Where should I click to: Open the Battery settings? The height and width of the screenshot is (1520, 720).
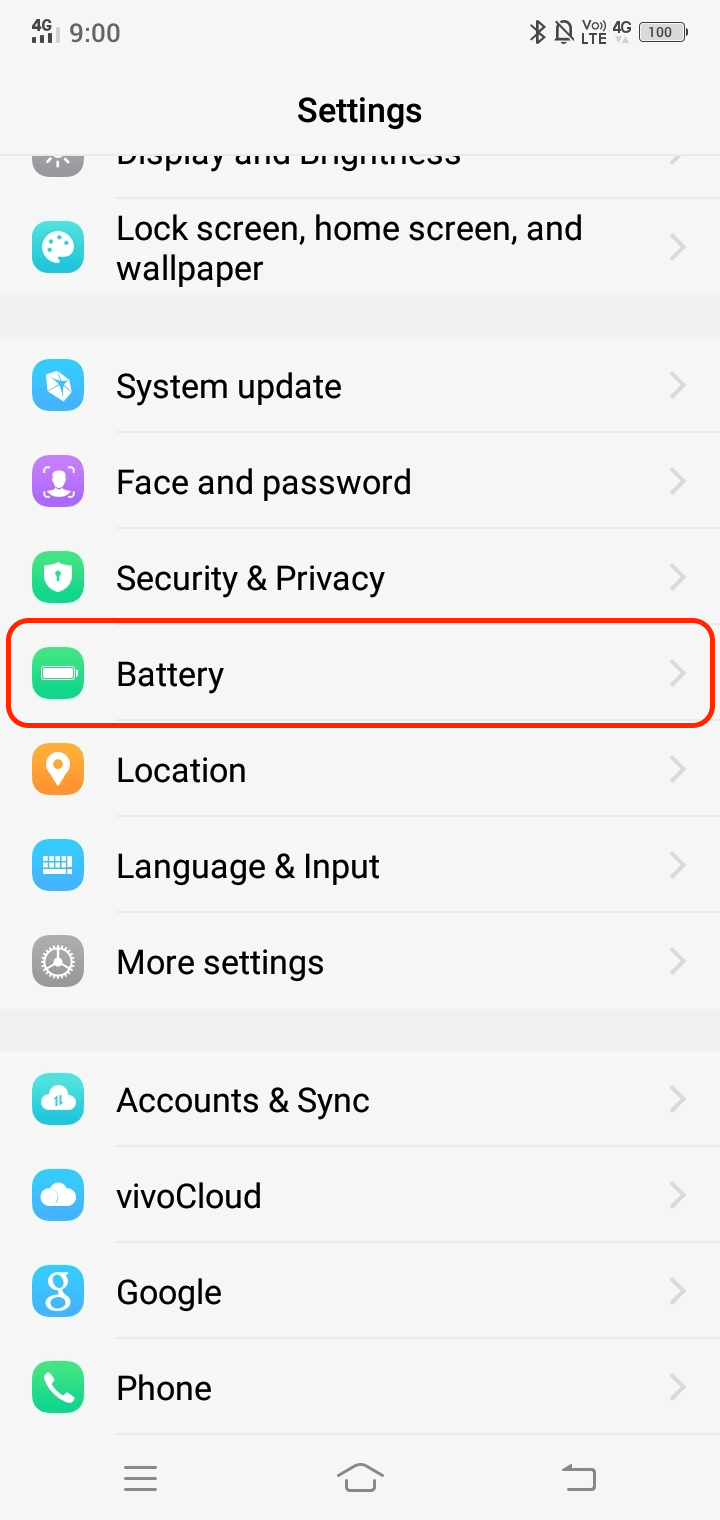360,674
